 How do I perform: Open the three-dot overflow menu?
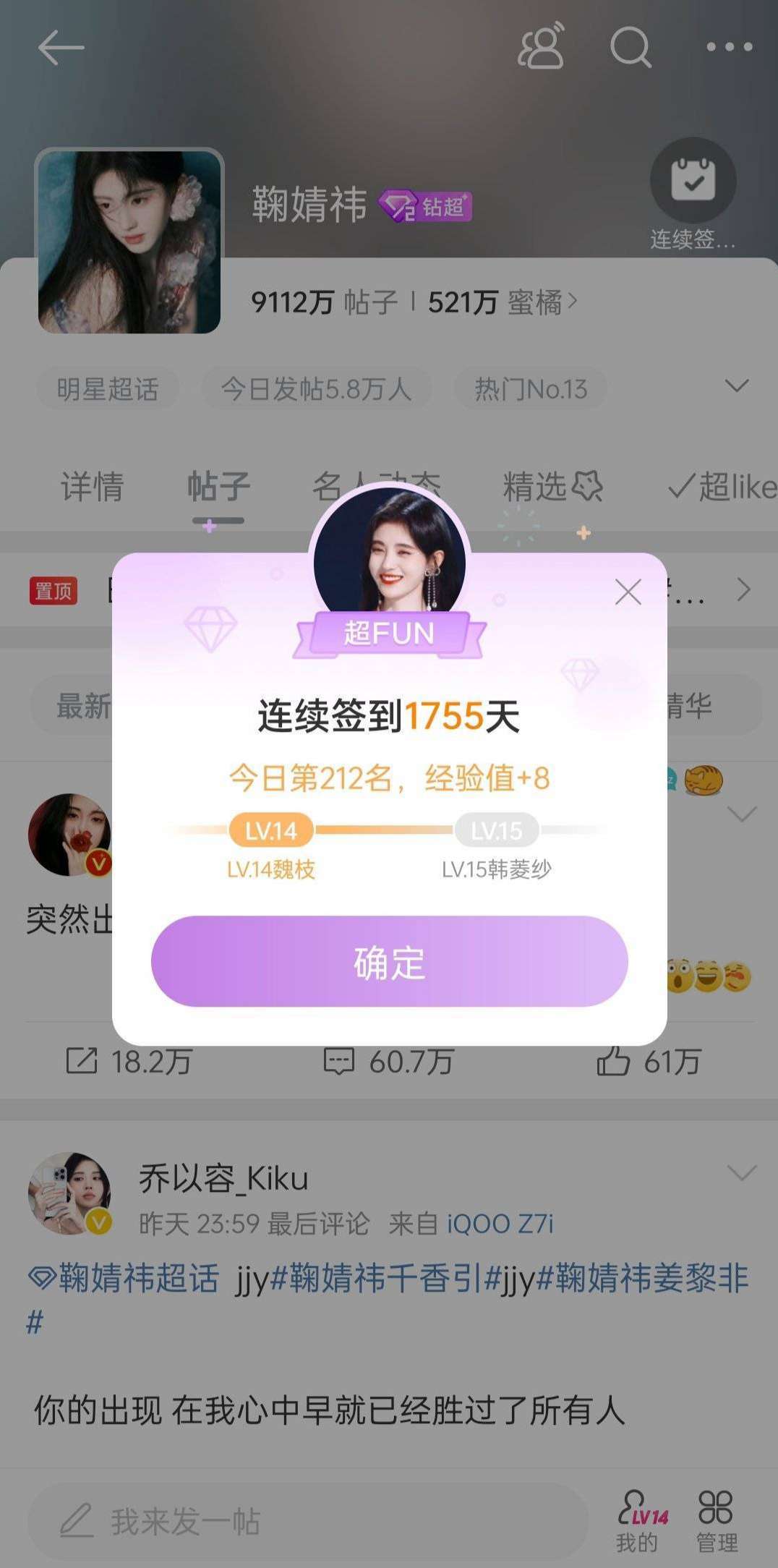(x=729, y=48)
